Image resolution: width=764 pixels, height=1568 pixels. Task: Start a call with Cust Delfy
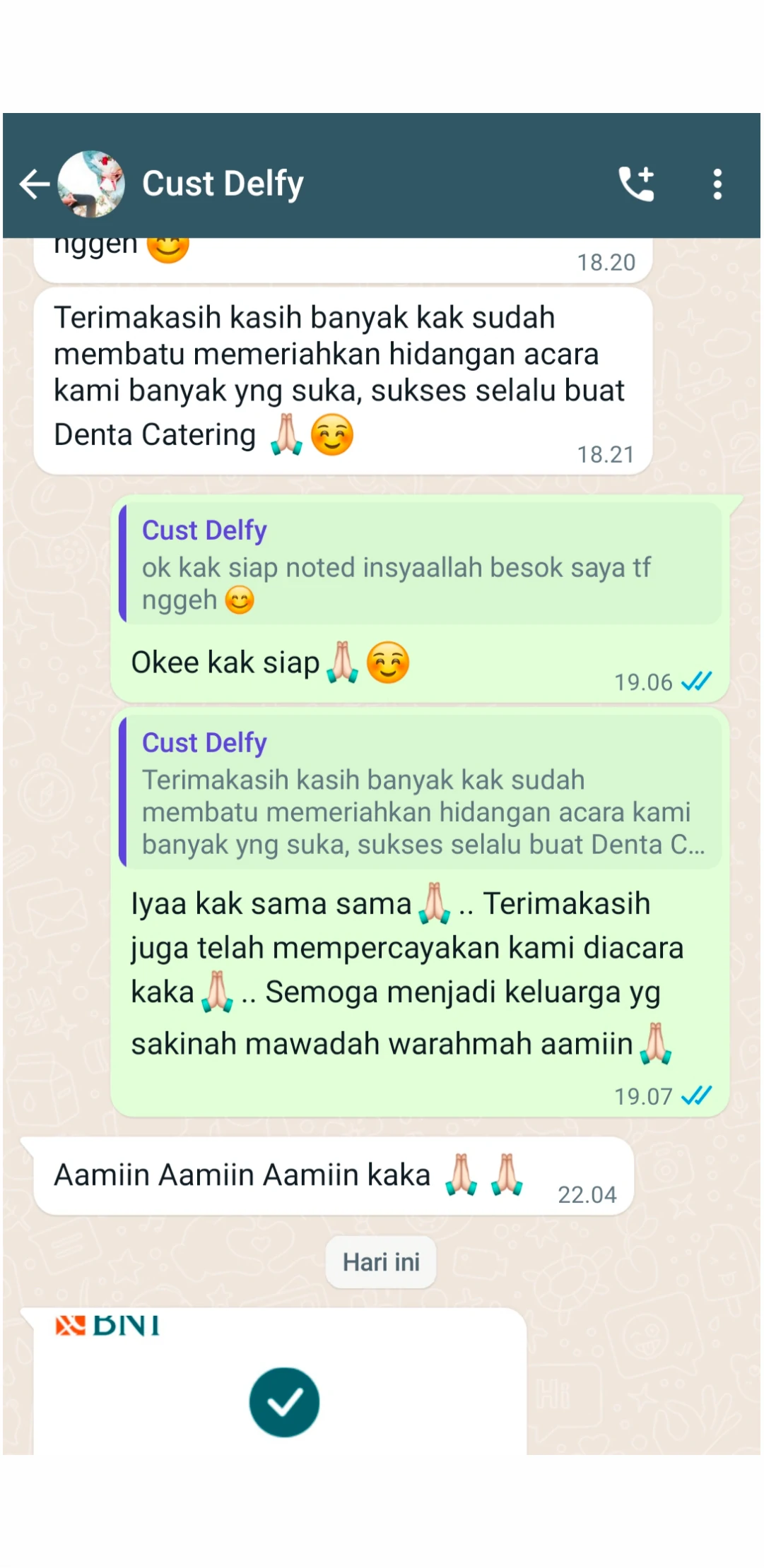(x=637, y=184)
